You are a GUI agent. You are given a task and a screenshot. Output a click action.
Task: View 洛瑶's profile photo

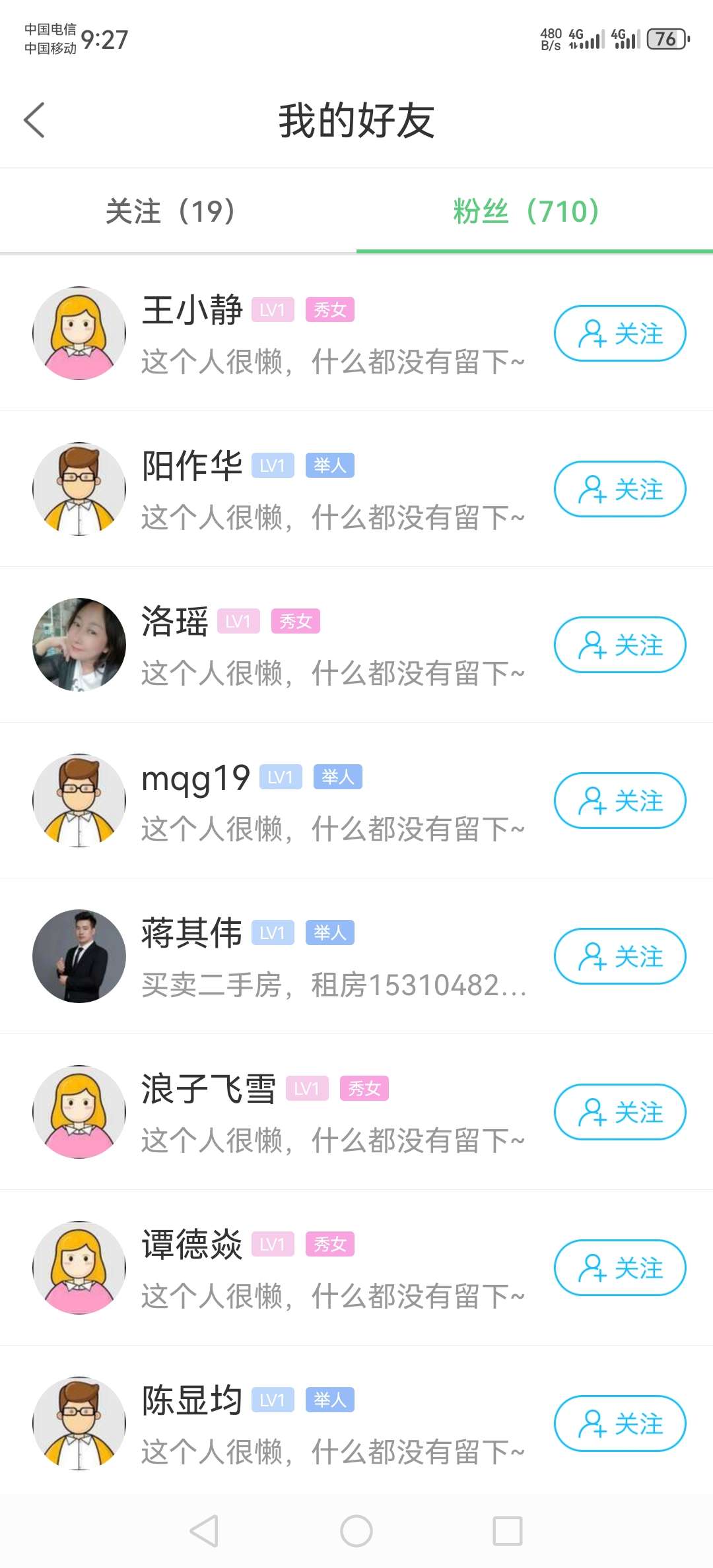tap(79, 645)
